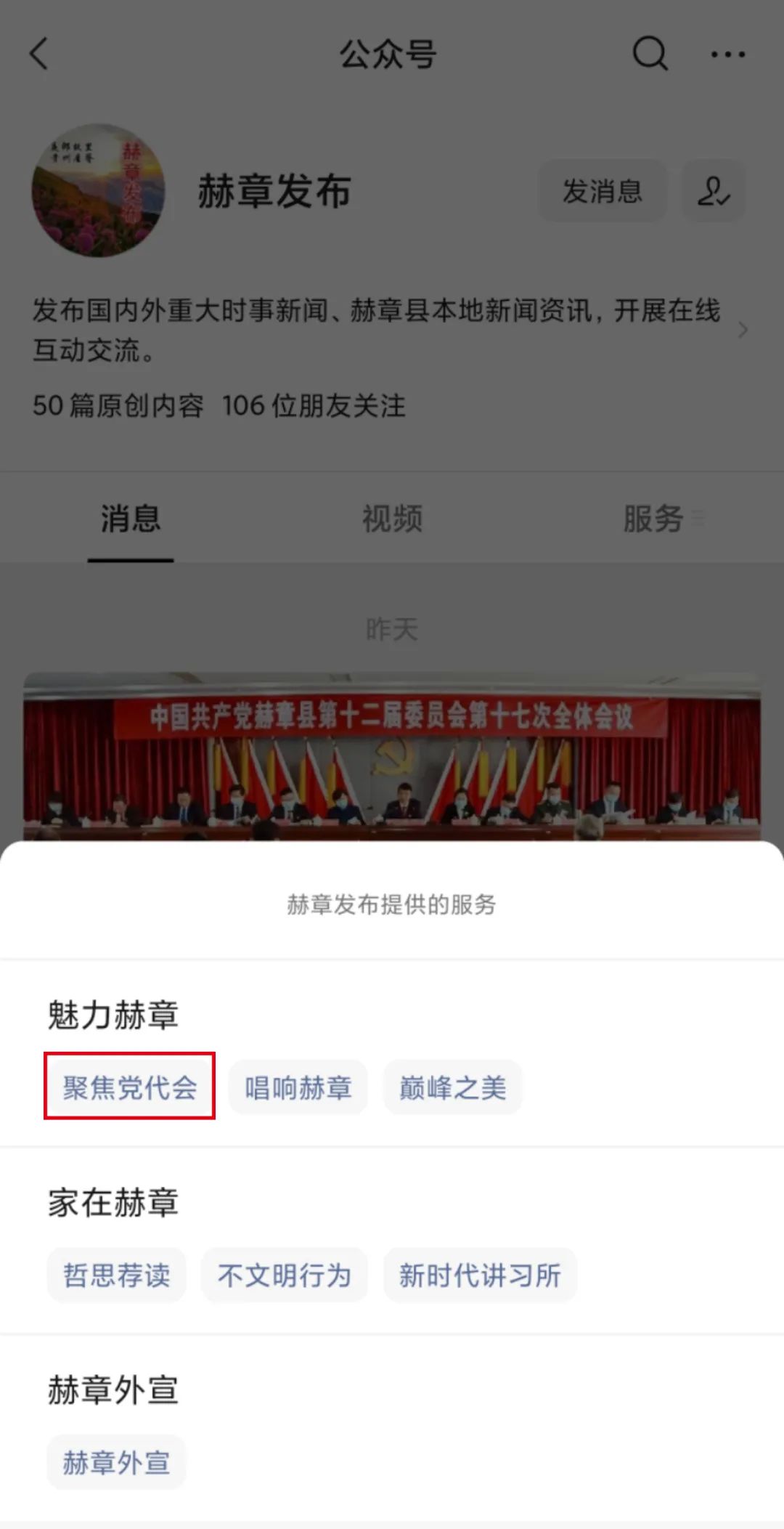784x1529 pixels.
Task: Open the party committee meeting article
Action: (x=392, y=755)
